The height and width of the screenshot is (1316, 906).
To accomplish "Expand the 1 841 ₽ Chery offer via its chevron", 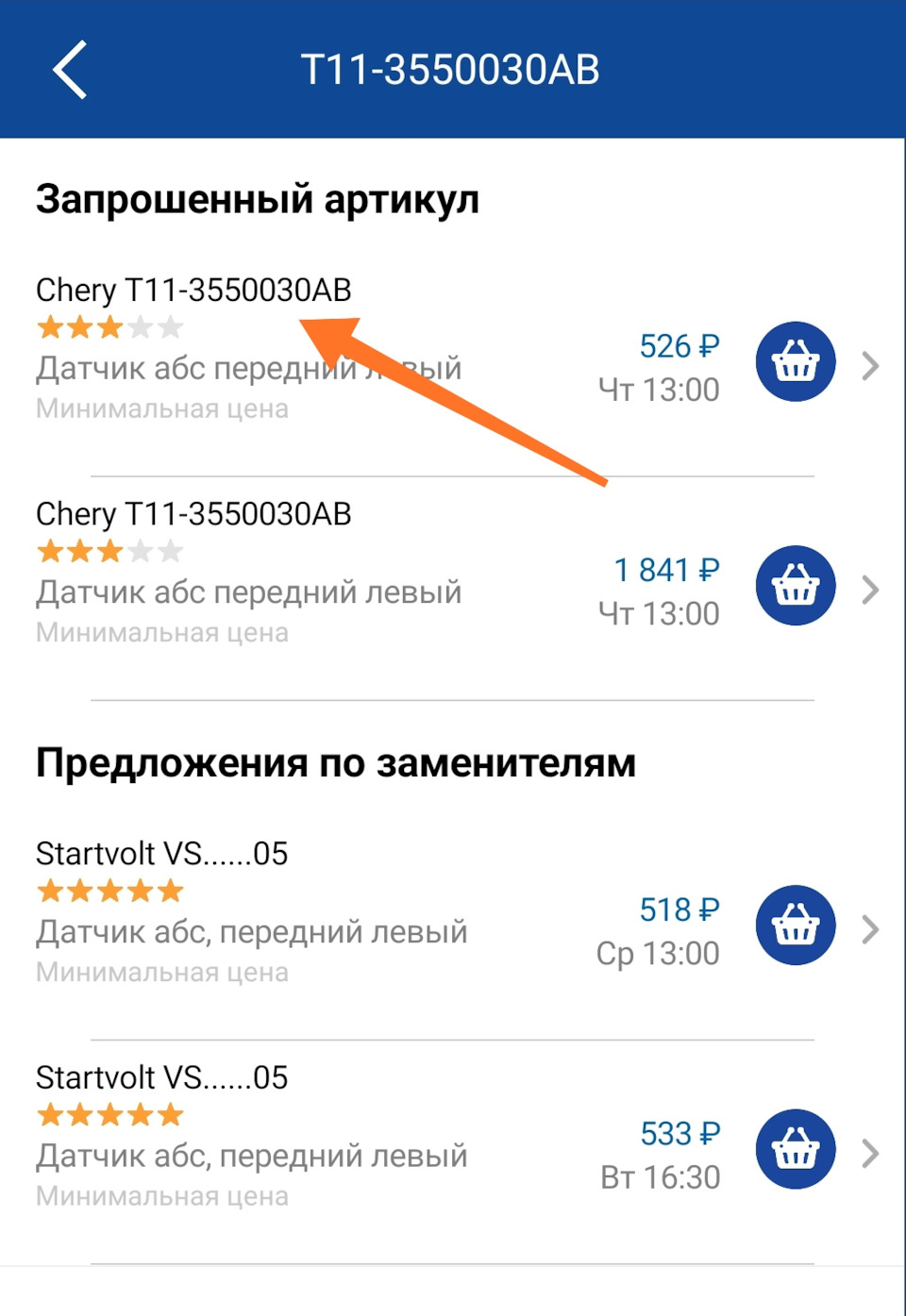I will coord(870,589).
